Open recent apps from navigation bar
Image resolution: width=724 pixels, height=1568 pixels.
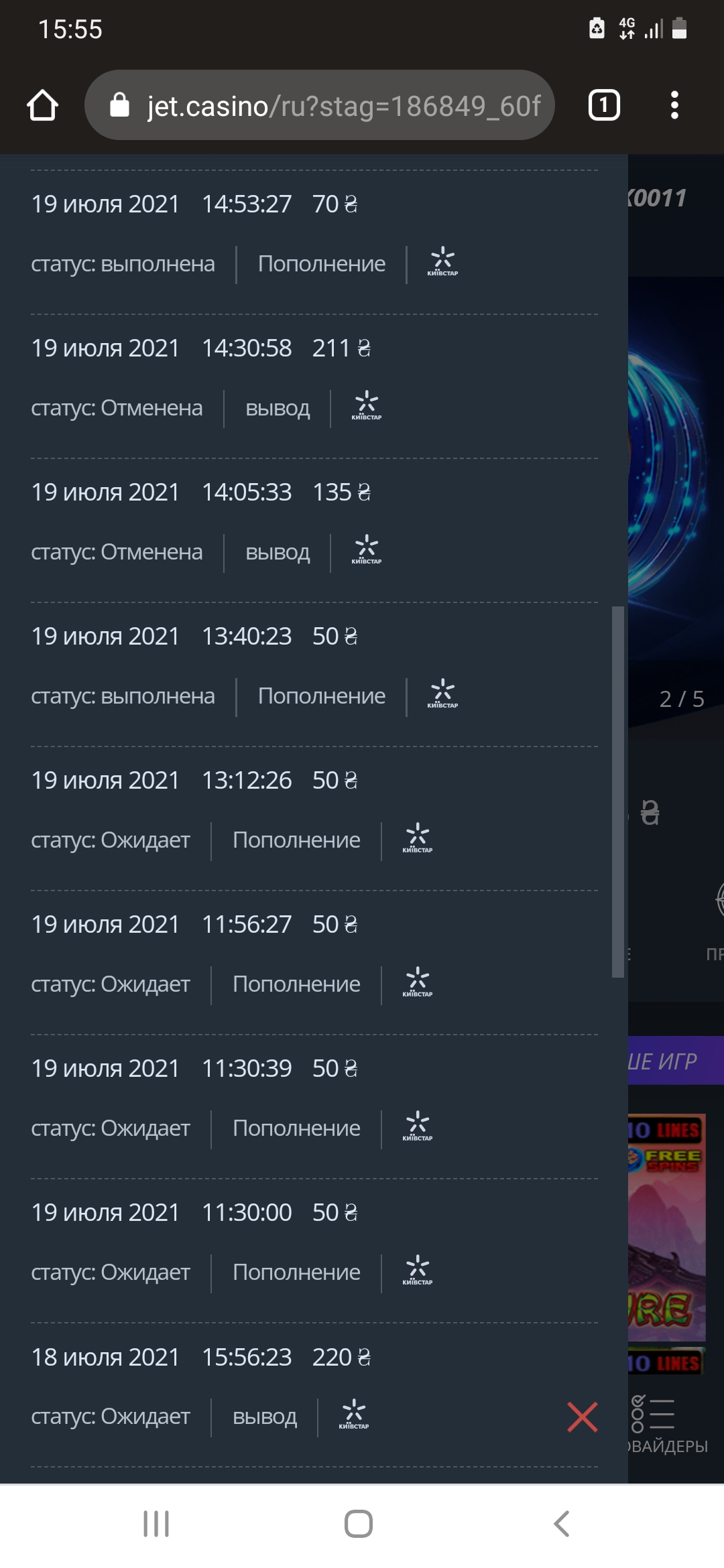coord(156,1524)
